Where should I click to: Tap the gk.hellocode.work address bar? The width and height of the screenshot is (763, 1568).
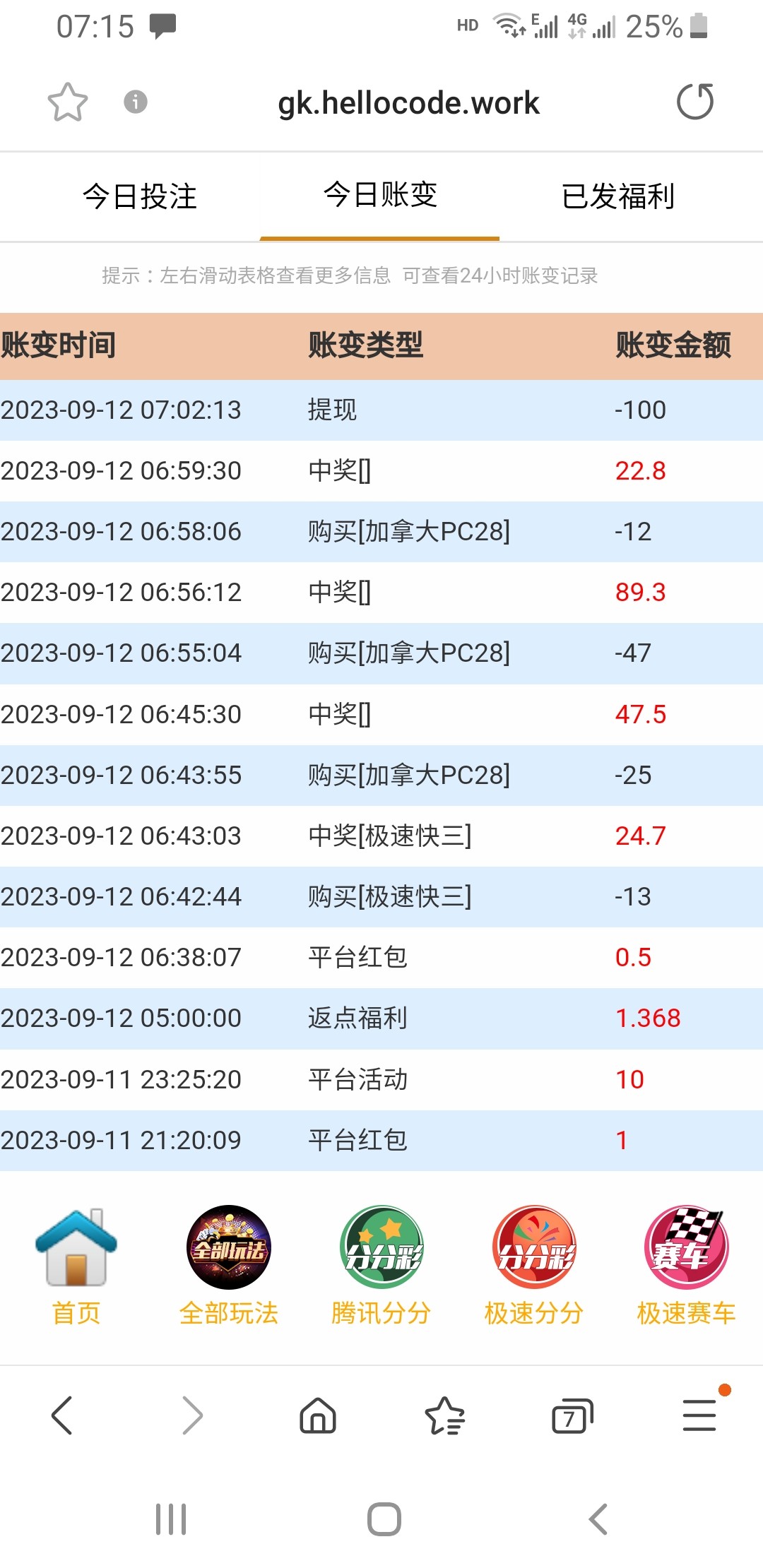408,103
